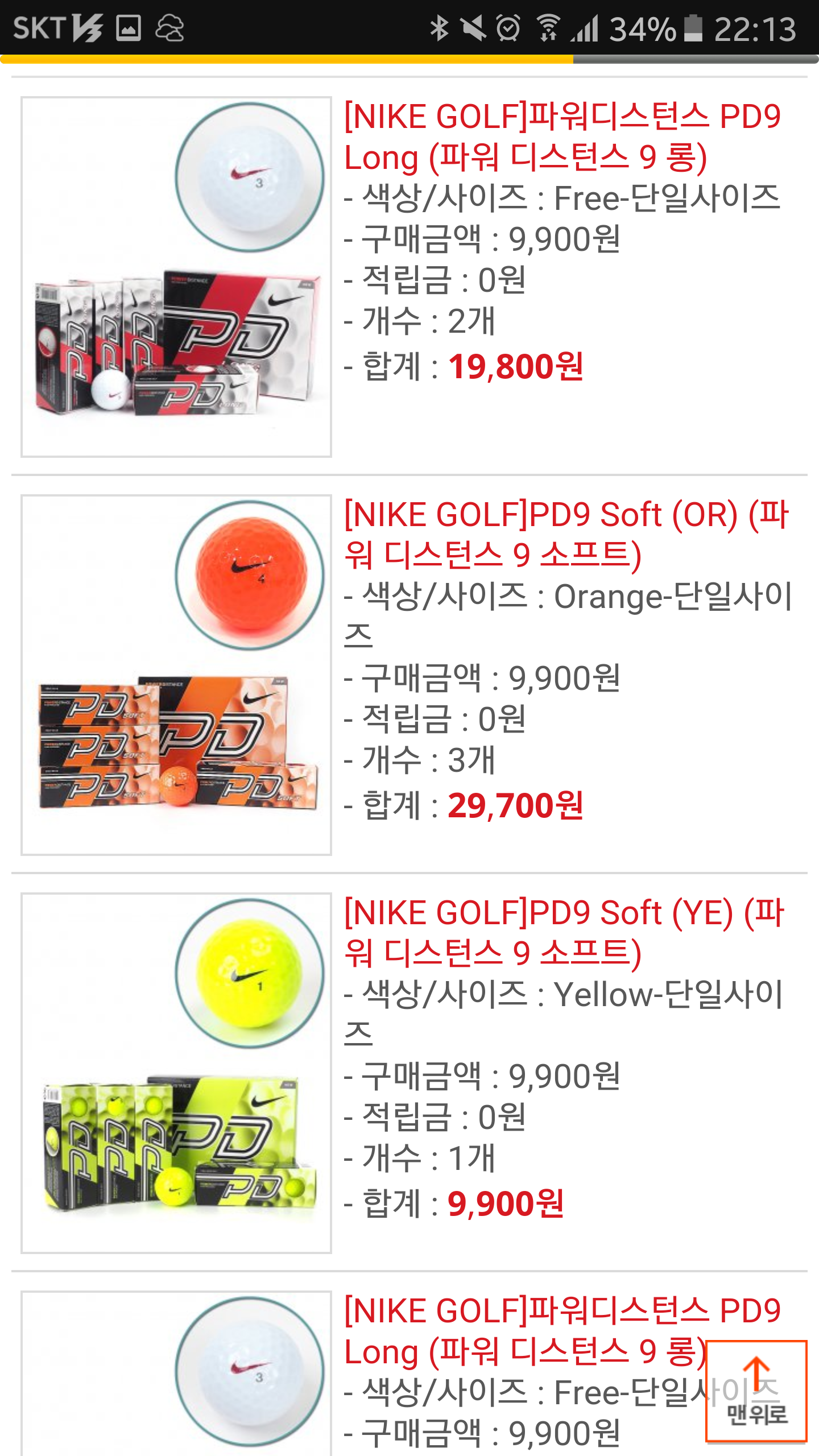Open the orange PD9 Soft product image
This screenshot has height=1456, width=819.
coord(176,675)
